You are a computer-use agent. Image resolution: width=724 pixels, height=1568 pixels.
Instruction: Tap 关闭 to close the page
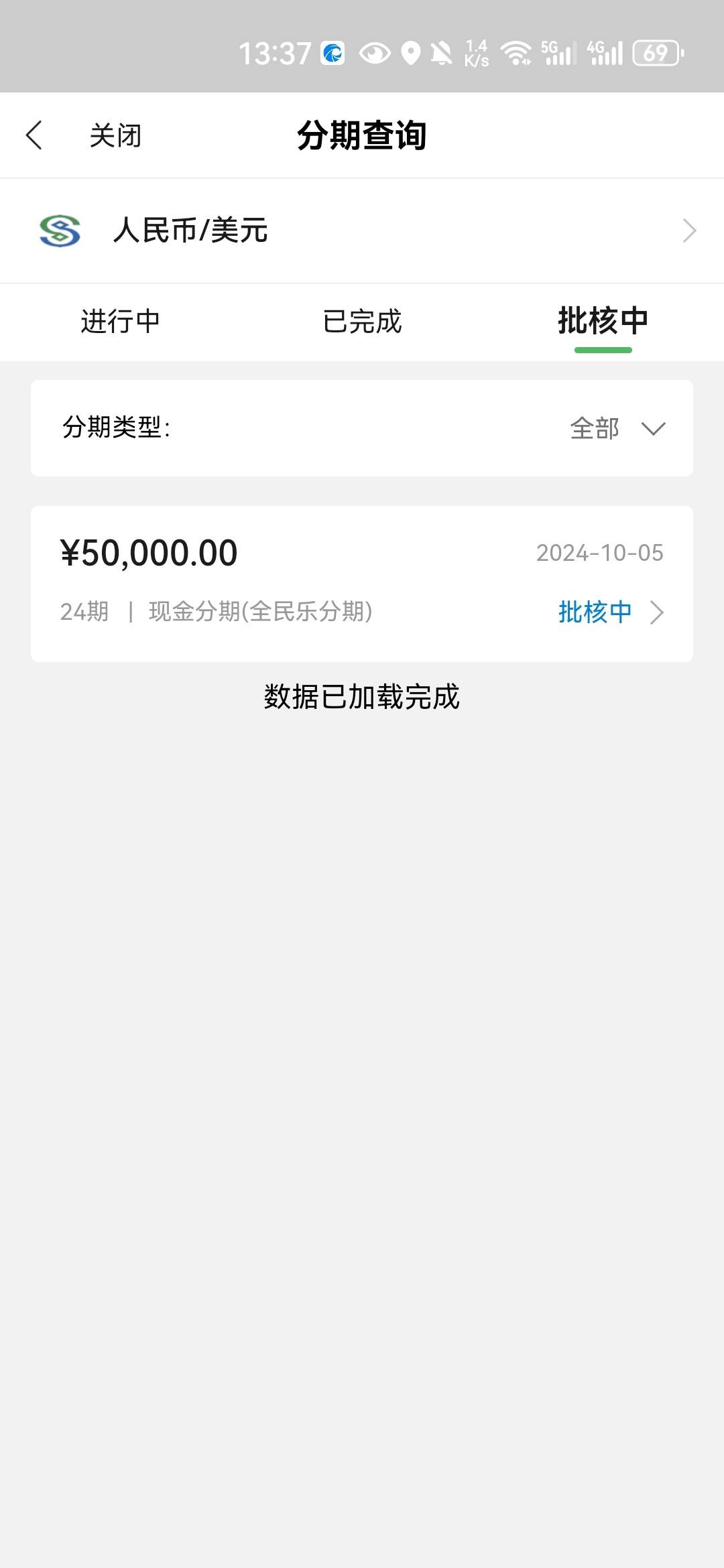(x=115, y=135)
